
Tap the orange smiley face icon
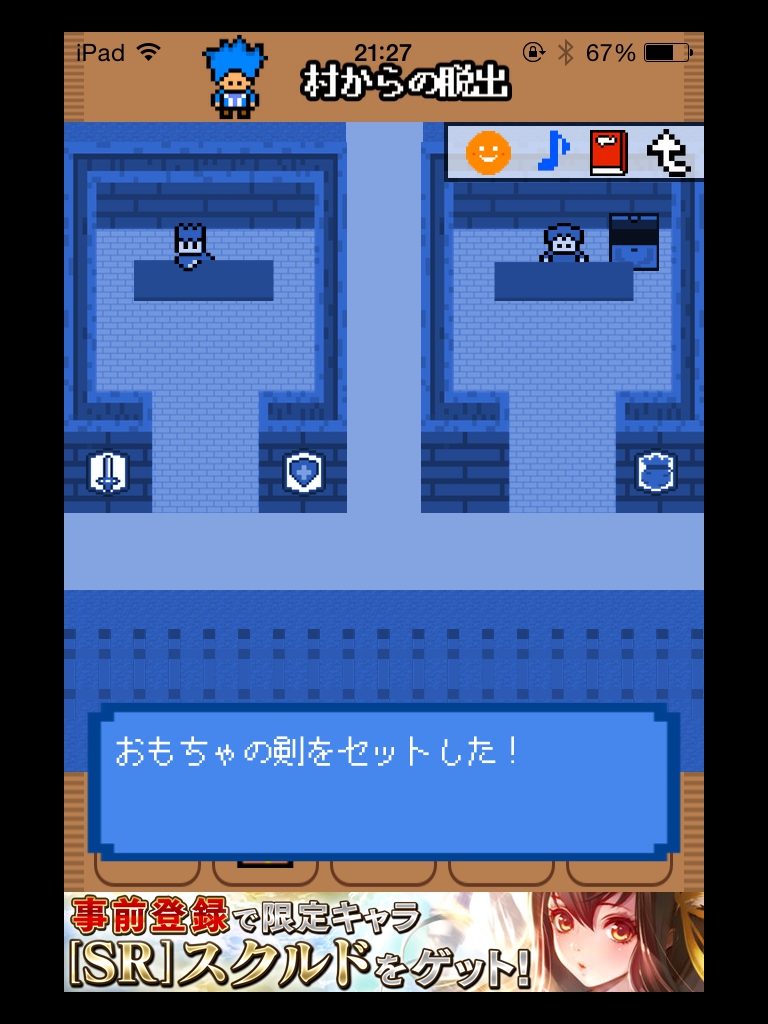pyautogui.click(x=488, y=153)
